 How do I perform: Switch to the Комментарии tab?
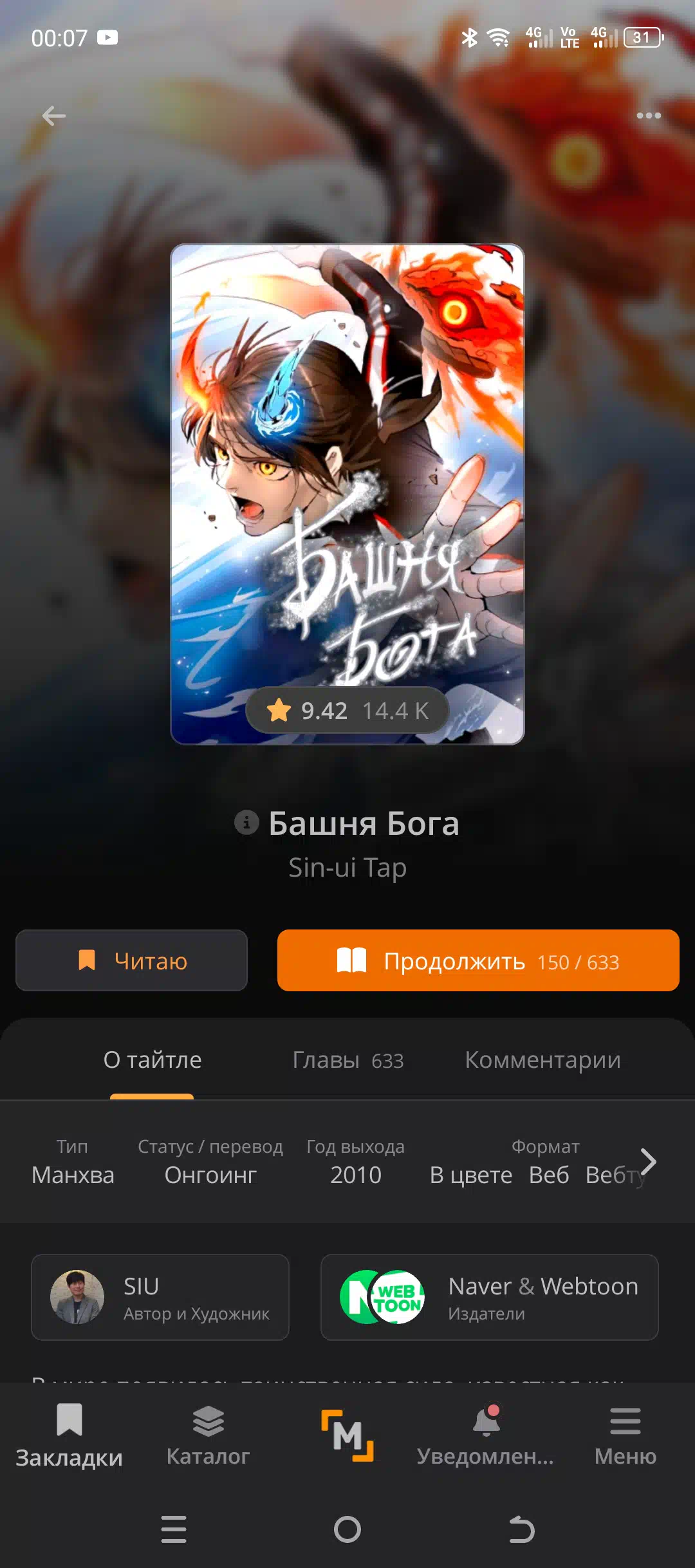[x=542, y=1060]
